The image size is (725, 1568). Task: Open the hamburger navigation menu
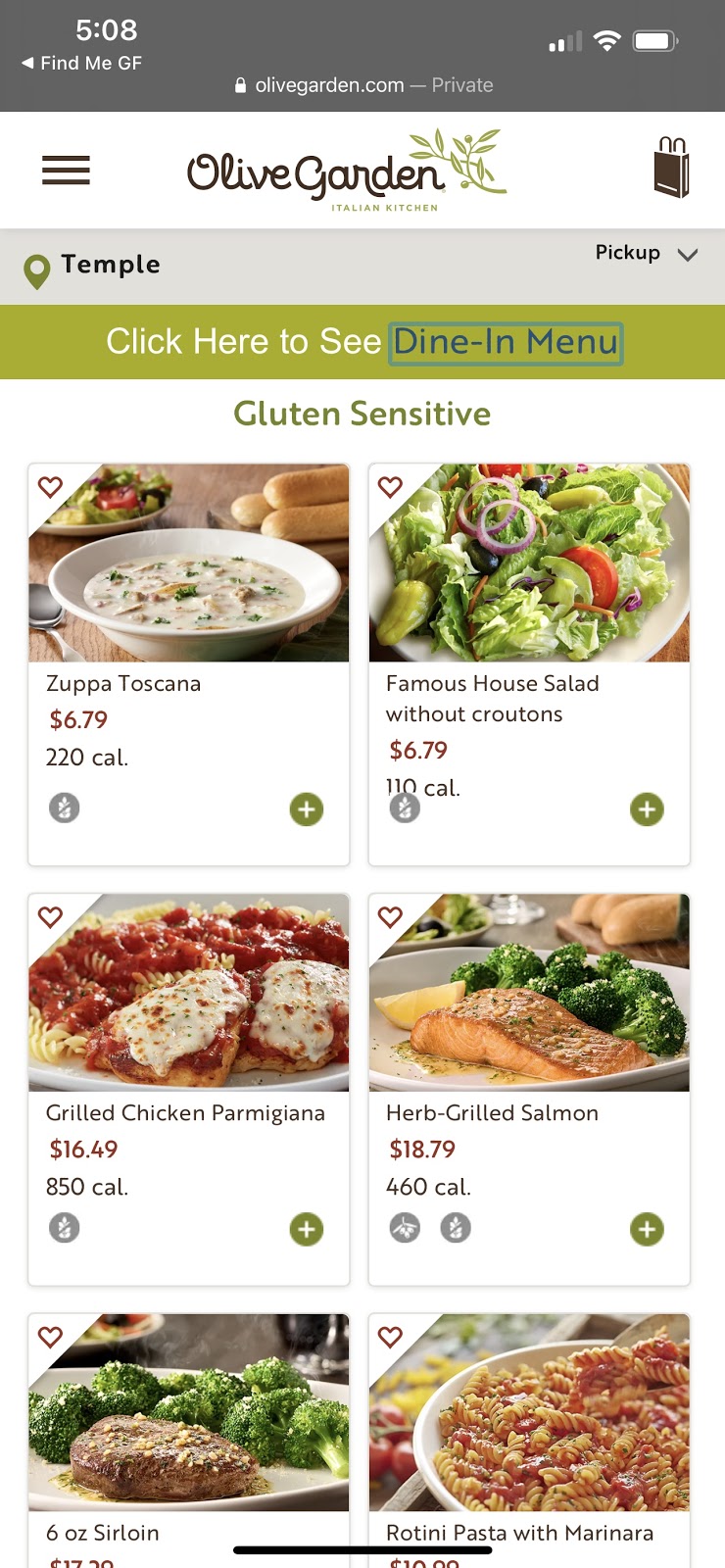[66, 171]
